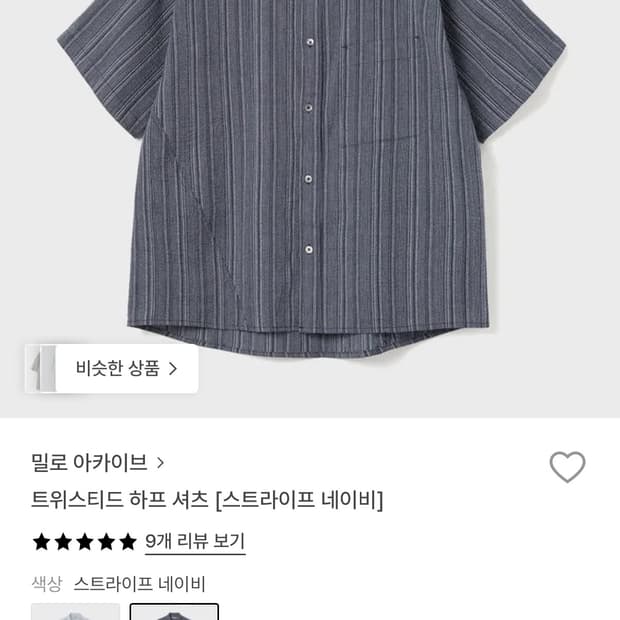Open the 밀로 아카이브 brand page
The height and width of the screenshot is (620, 620).
97,462
